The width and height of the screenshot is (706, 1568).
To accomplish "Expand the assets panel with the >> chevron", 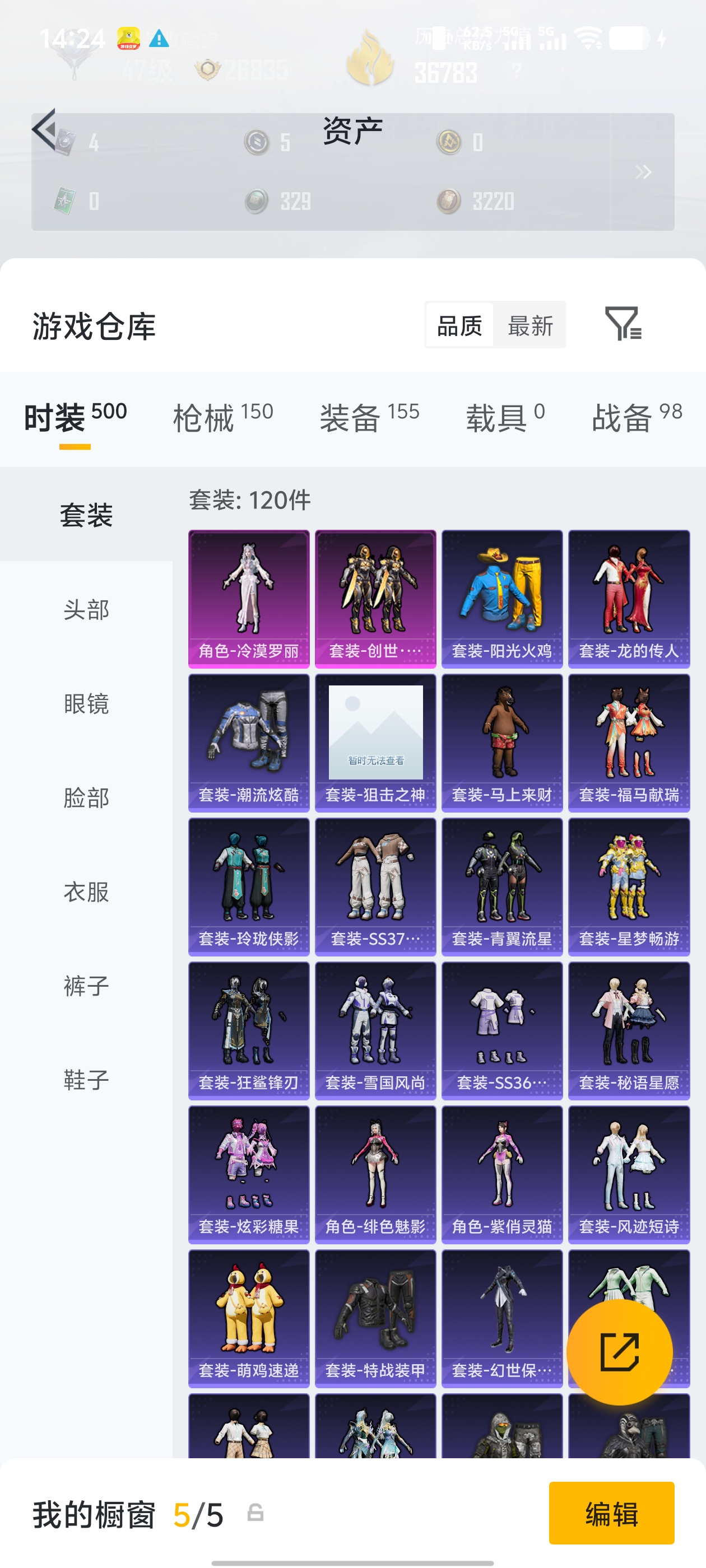I will point(642,172).
